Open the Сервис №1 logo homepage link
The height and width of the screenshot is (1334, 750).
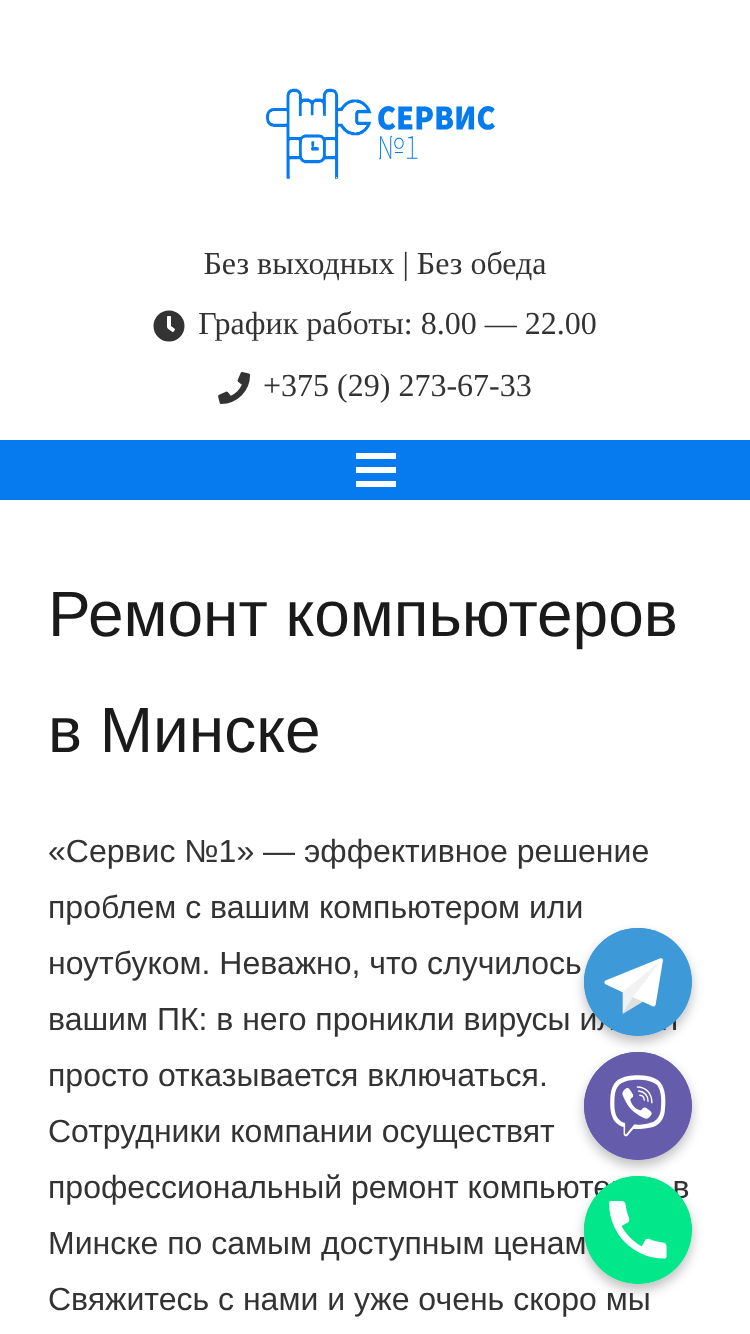[380, 134]
